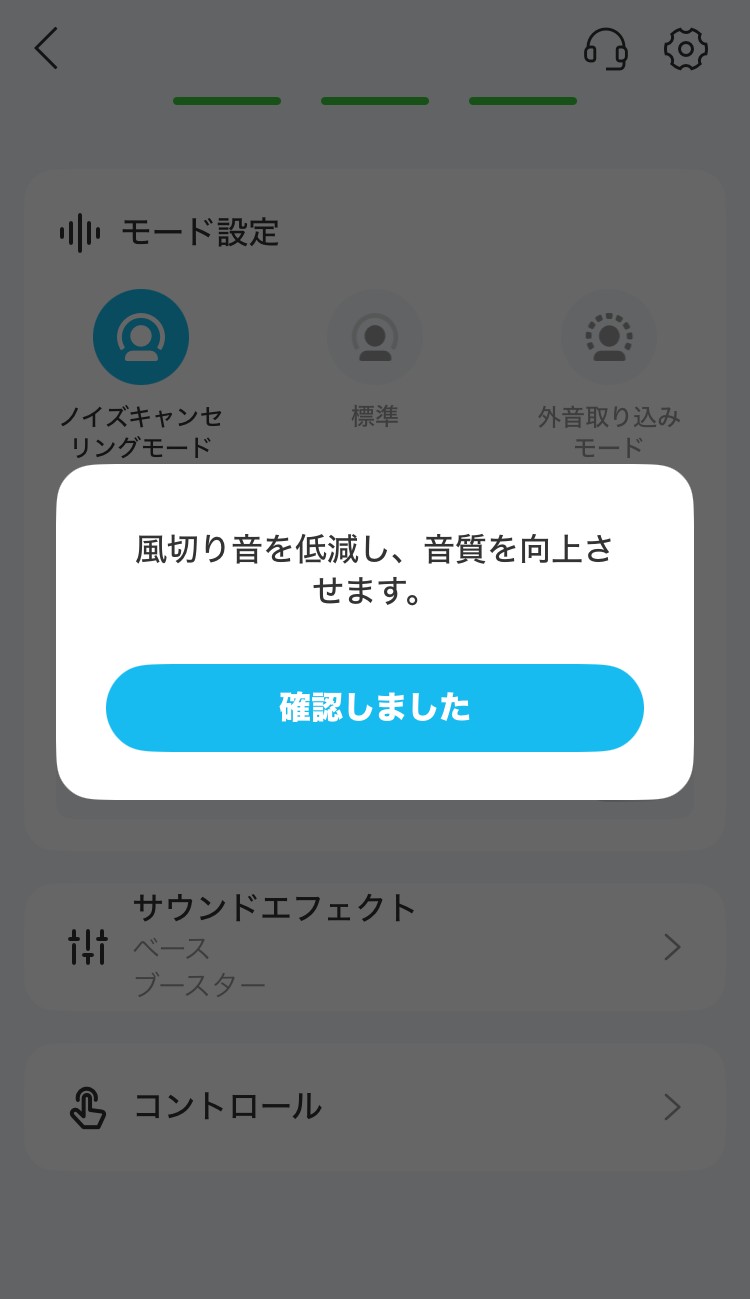Open the settings gear icon

[x=685, y=48]
